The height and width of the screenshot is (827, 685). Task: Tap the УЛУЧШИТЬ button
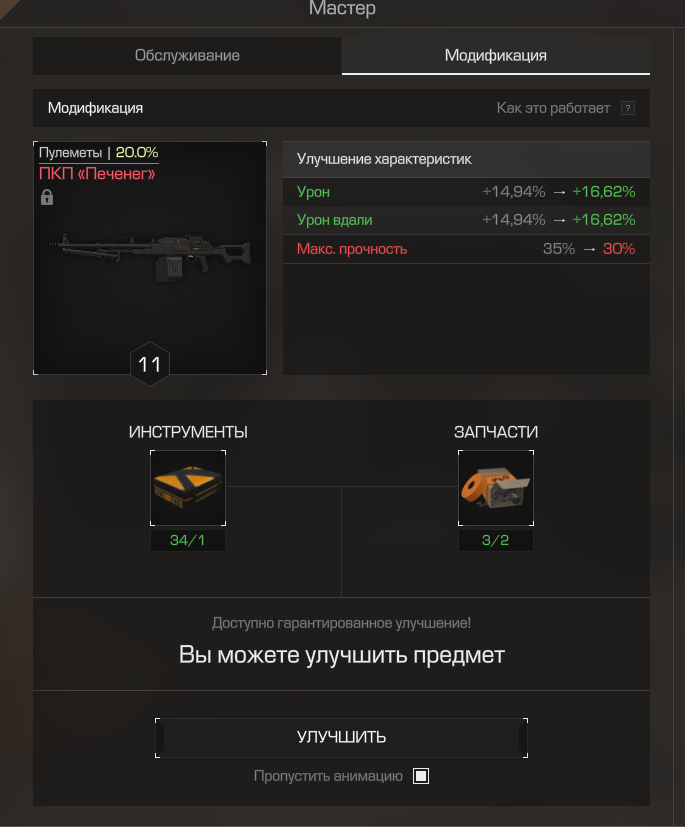pyautogui.click(x=341, y=737)
